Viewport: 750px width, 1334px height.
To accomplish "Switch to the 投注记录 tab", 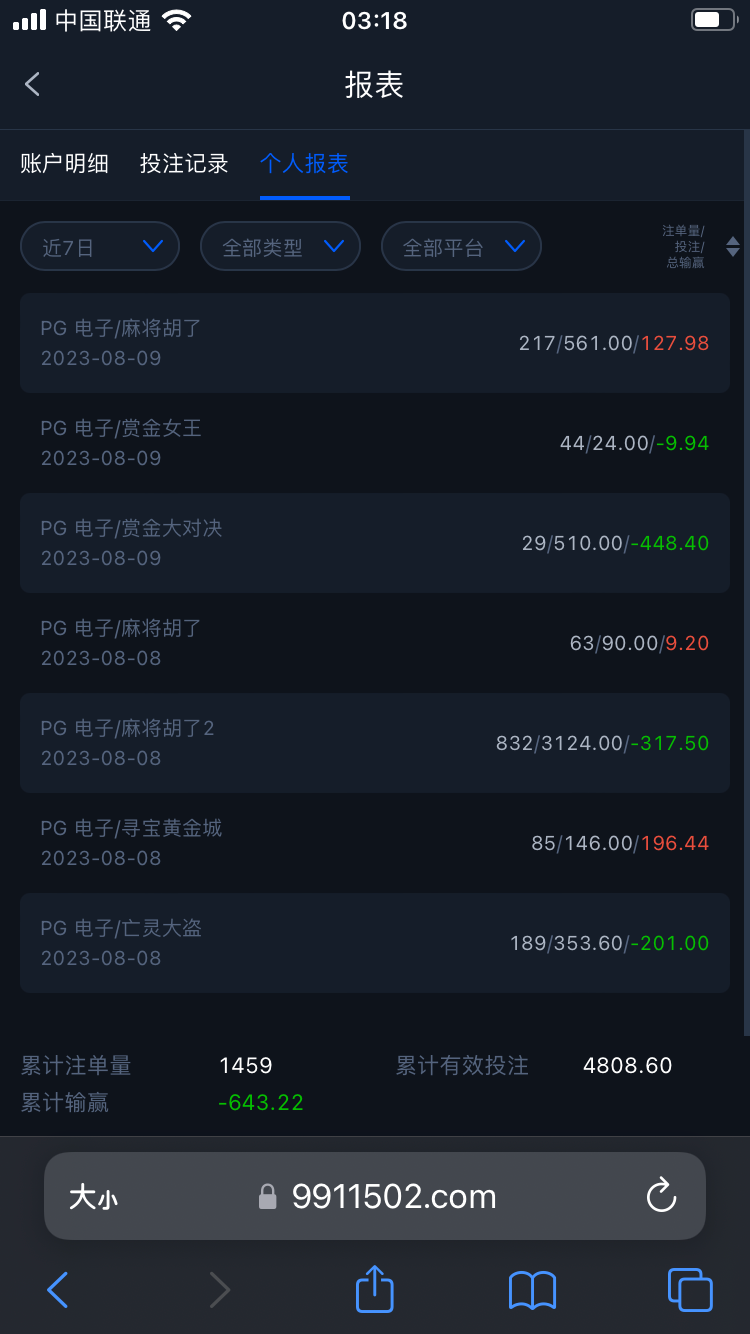I will 184,164.
